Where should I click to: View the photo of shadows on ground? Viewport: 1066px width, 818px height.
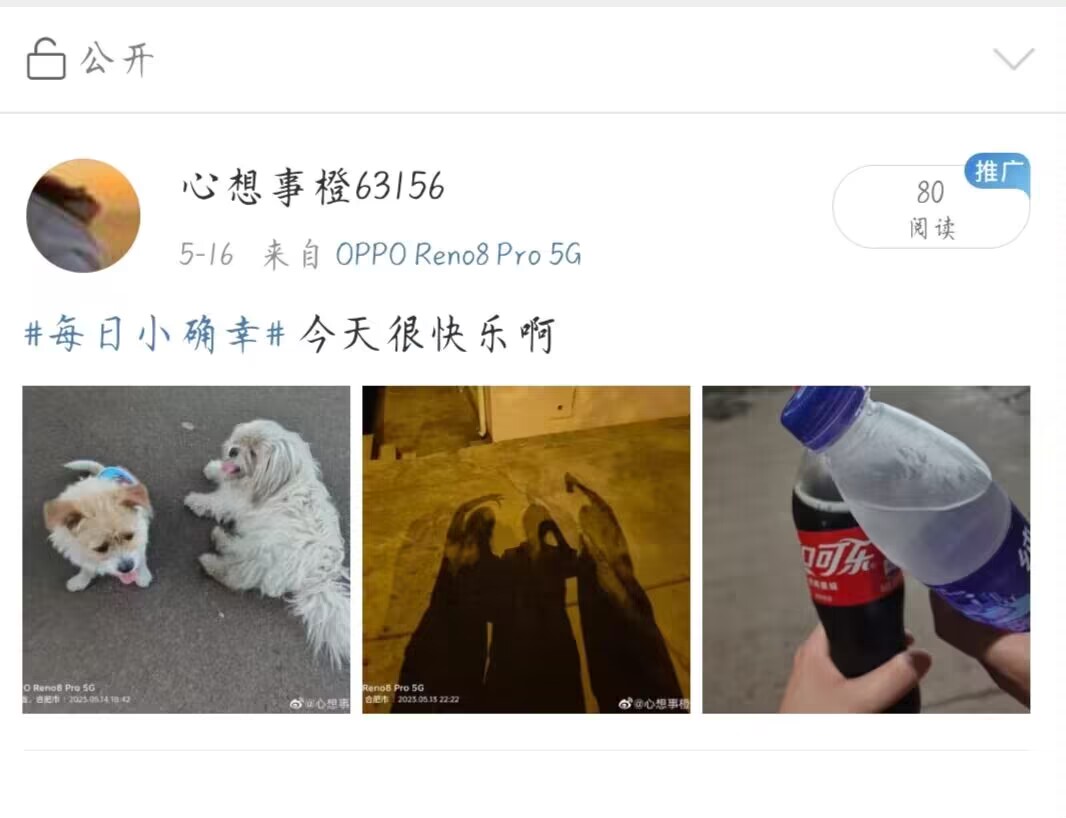pyautogui.click(x=526, y=549)
